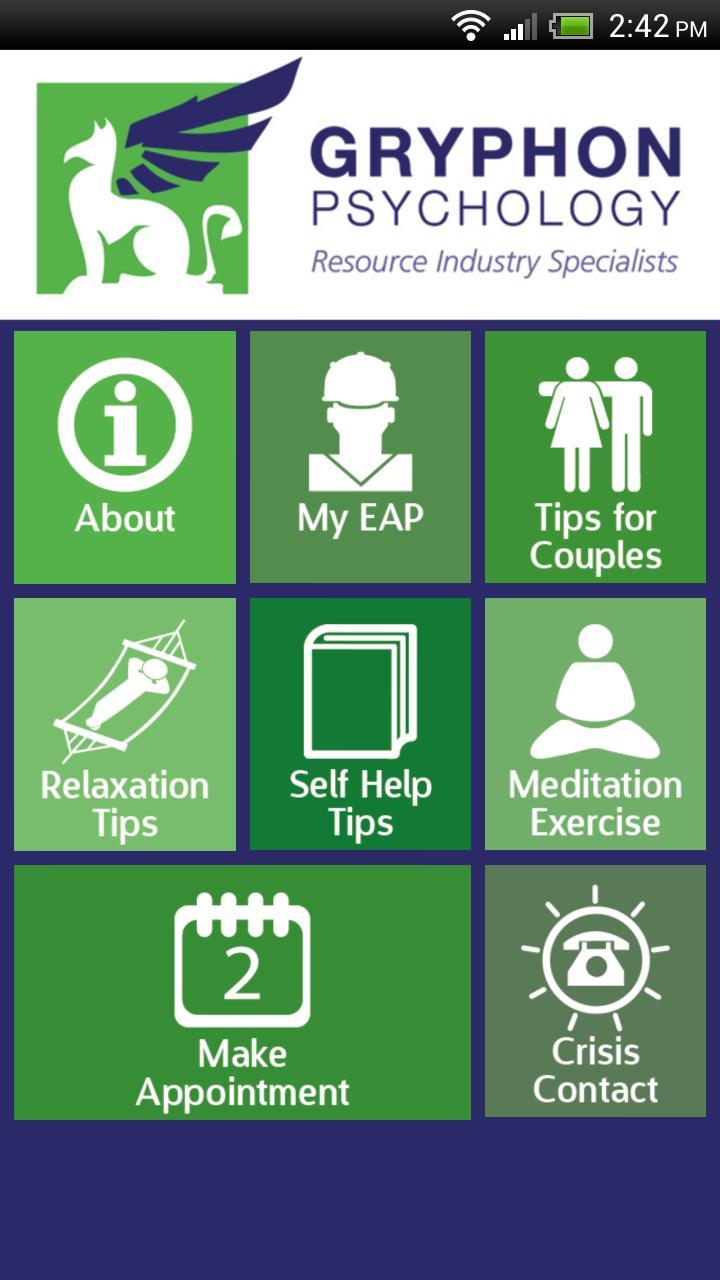Open Relaxation Tips tile

pyautogui.click(x=125, y=724)
